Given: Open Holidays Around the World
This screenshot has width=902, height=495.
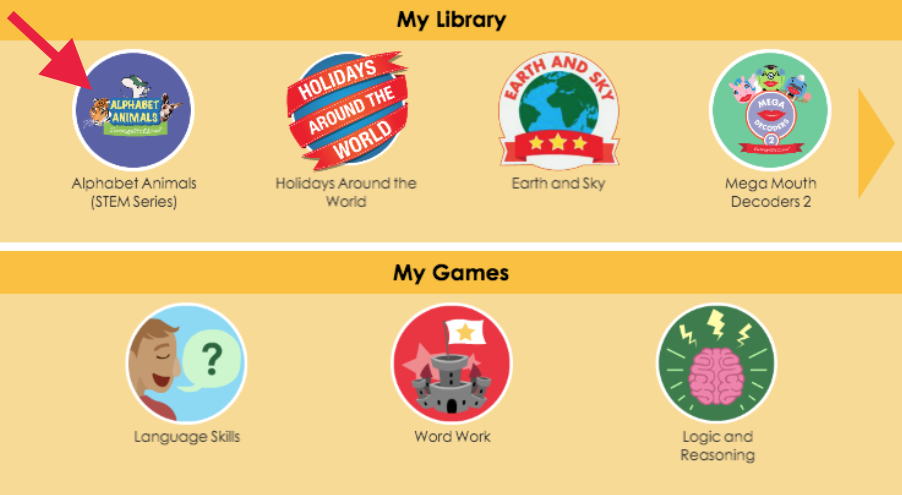Looking at the screenshot, I should click(345, 111).
